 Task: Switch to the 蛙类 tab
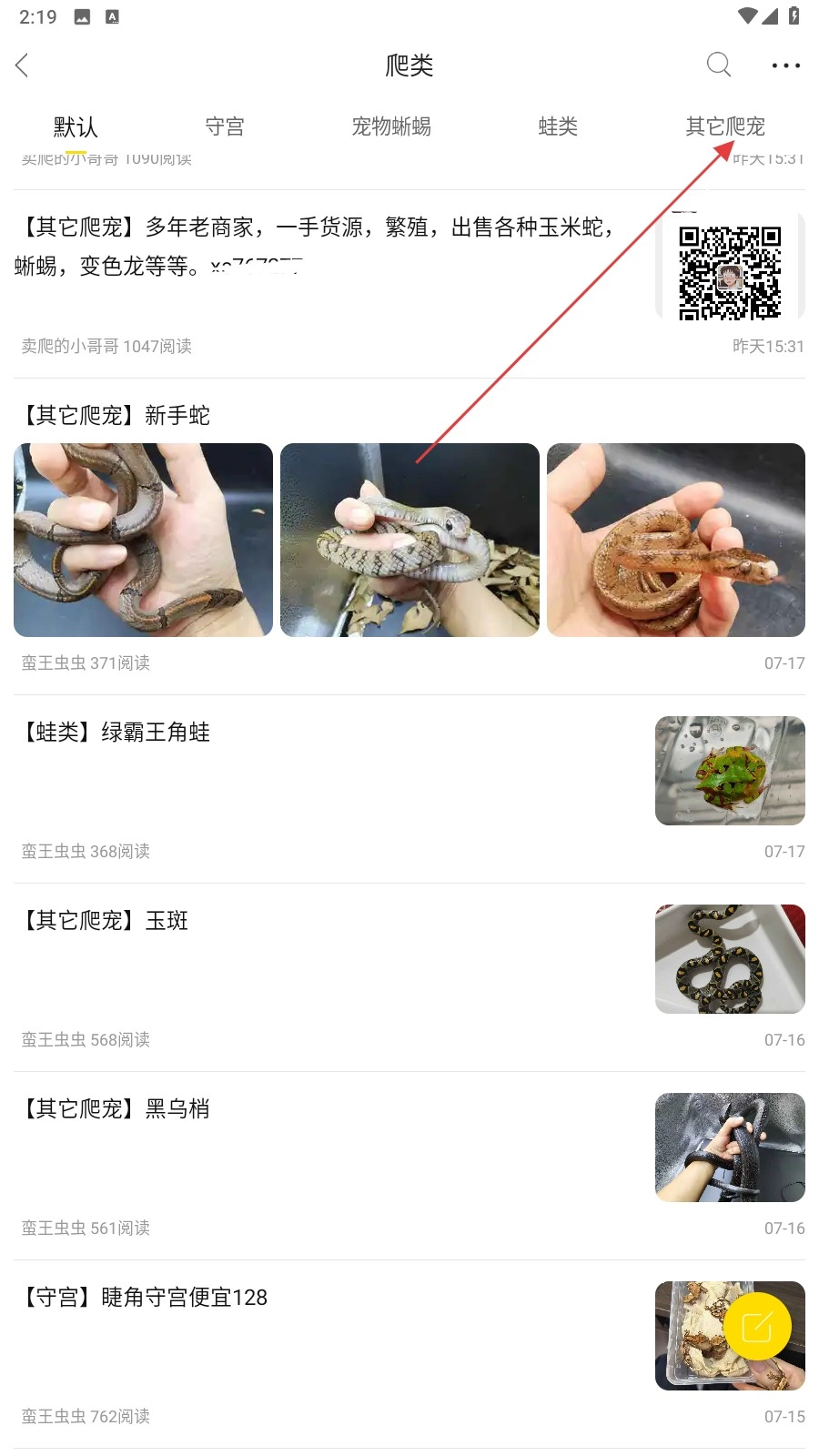[558, 126]
